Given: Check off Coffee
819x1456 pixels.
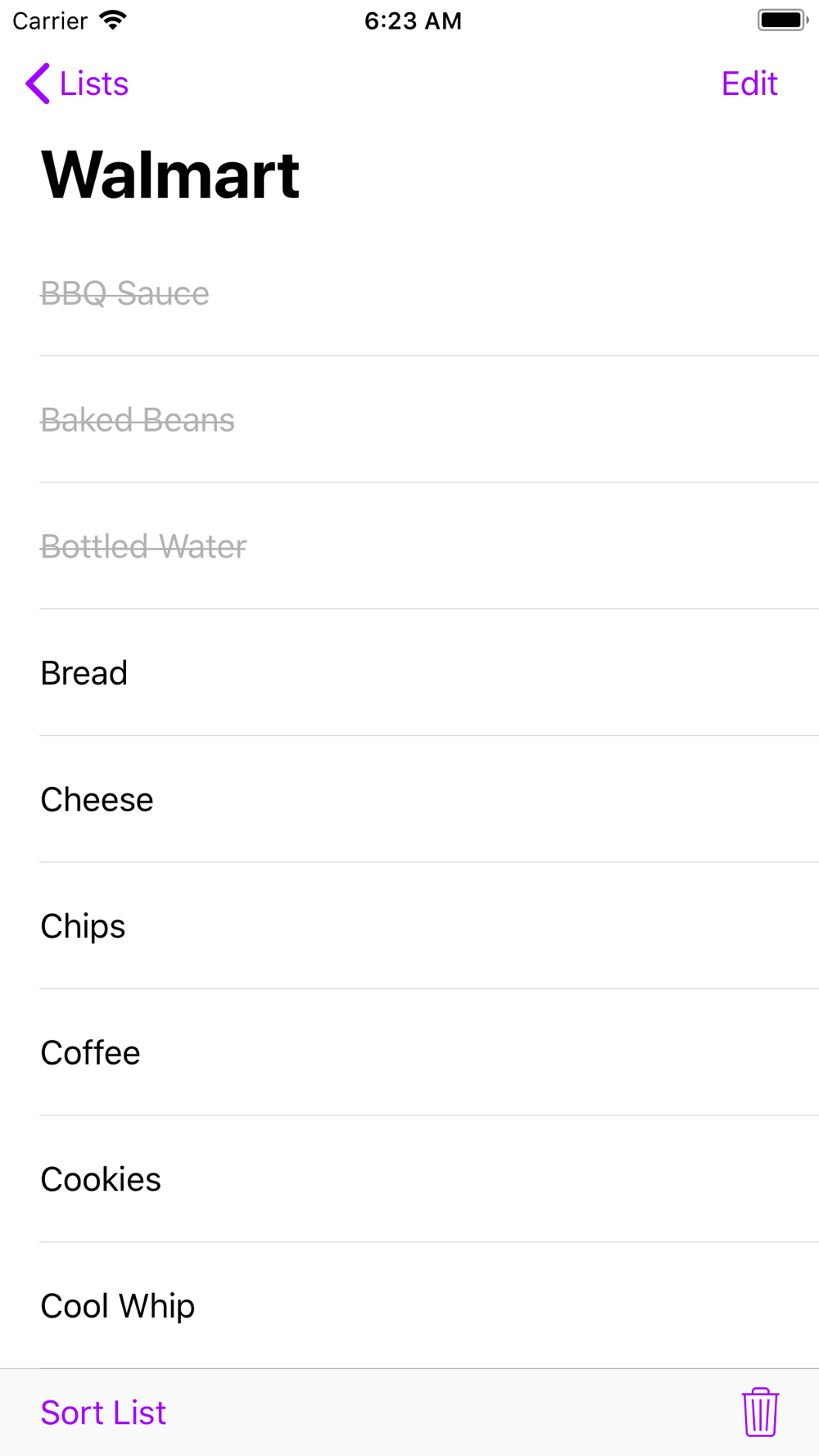Looking at the screenshot, I should [90, 1053].
